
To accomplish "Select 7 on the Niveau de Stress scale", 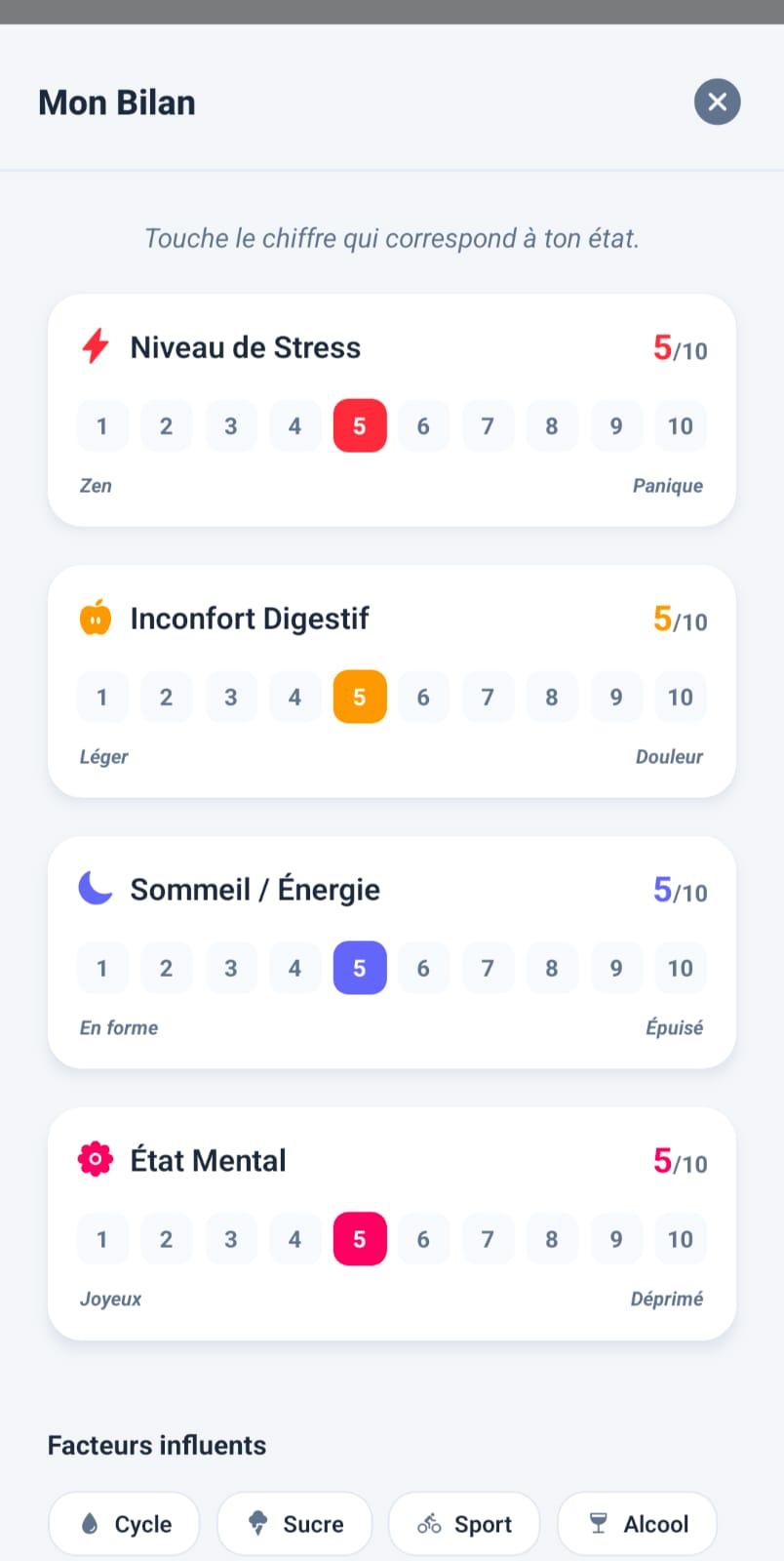I will coord(488,426).
